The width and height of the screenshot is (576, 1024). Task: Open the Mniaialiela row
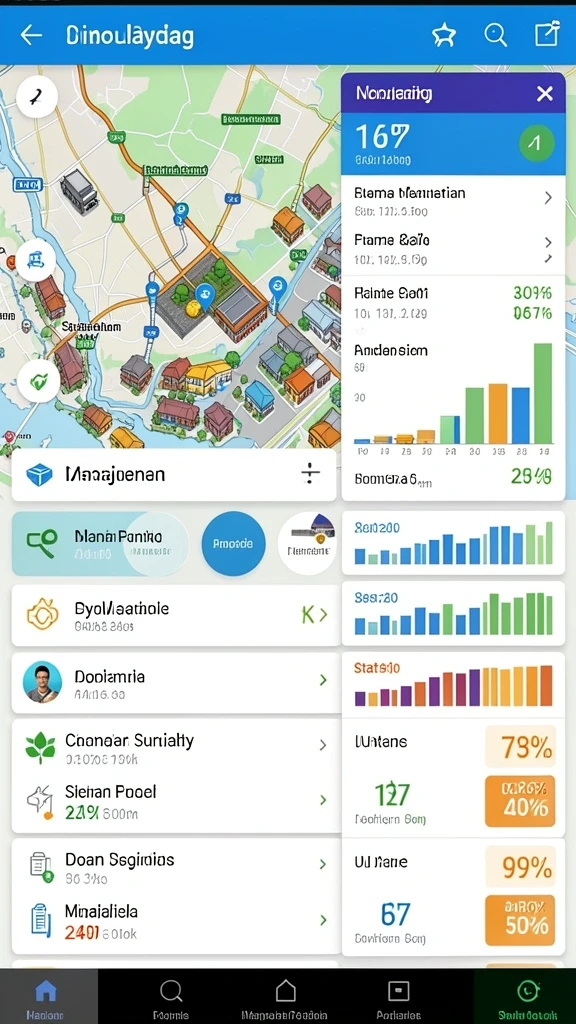[174, 921]
